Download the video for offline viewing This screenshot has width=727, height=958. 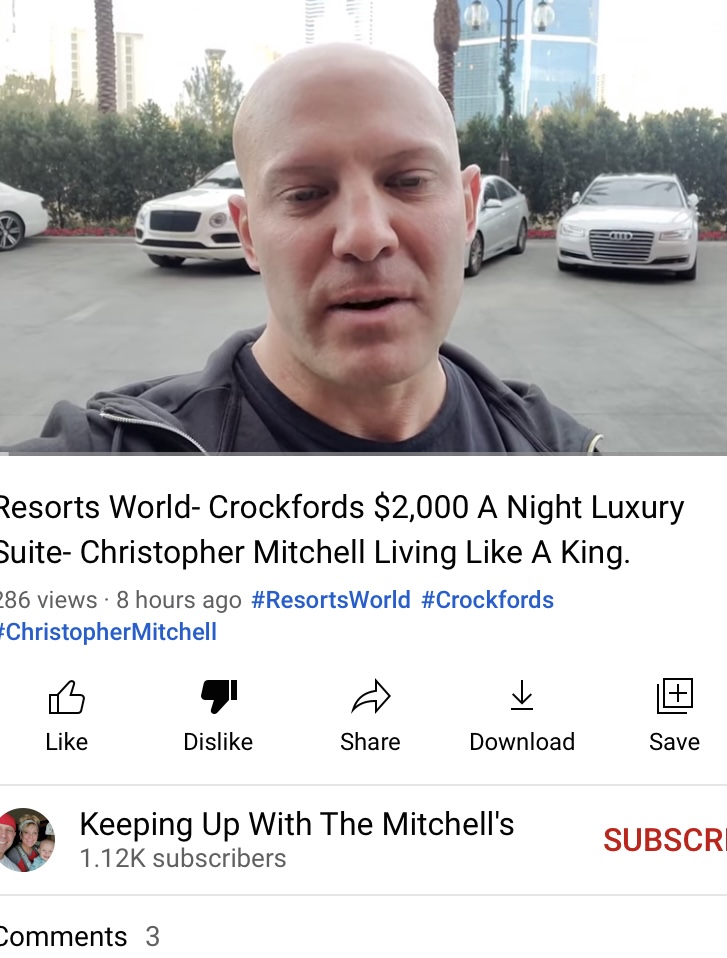pos(522,714)
